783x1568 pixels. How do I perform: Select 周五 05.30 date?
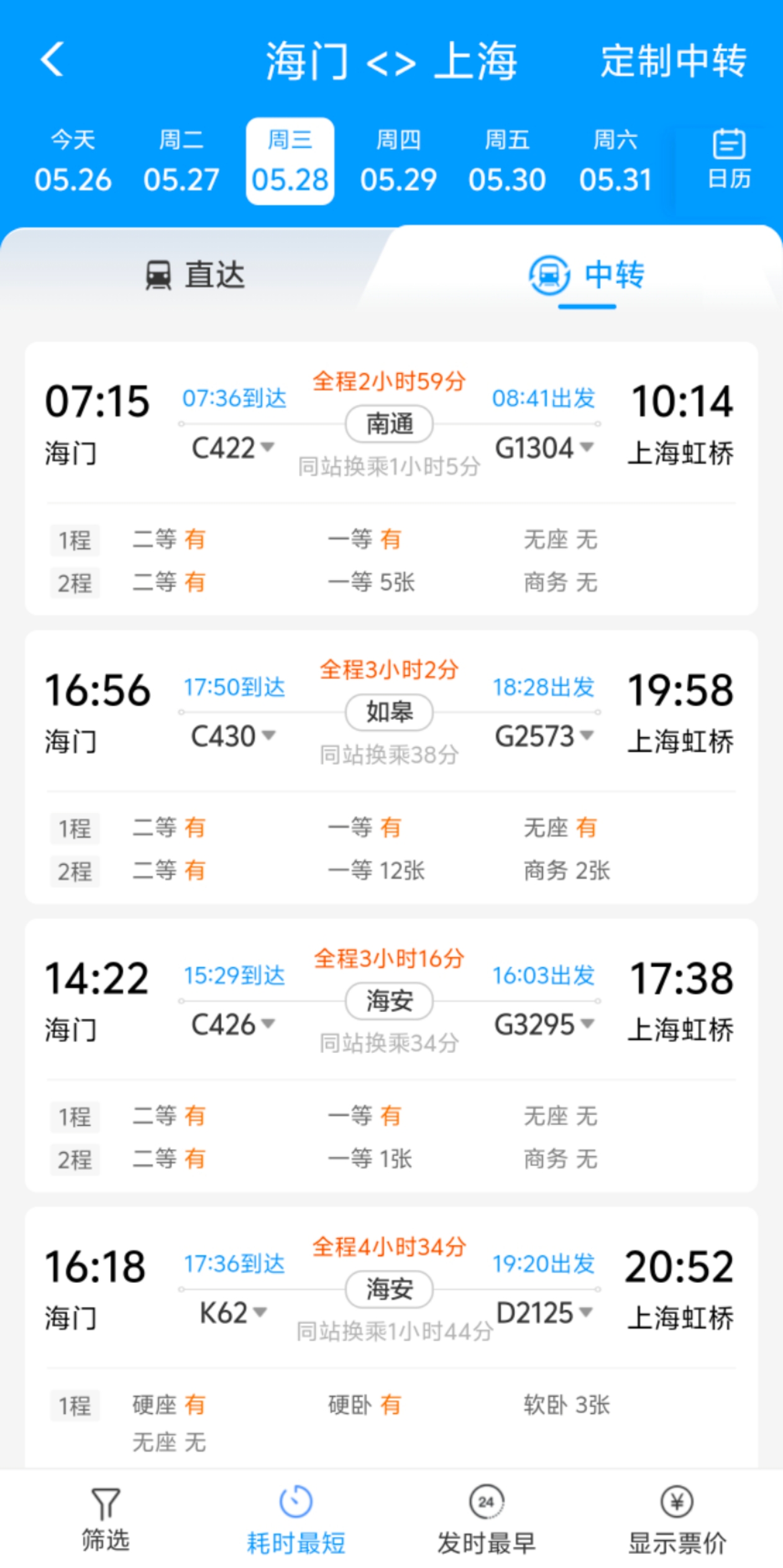click(506, 161)
